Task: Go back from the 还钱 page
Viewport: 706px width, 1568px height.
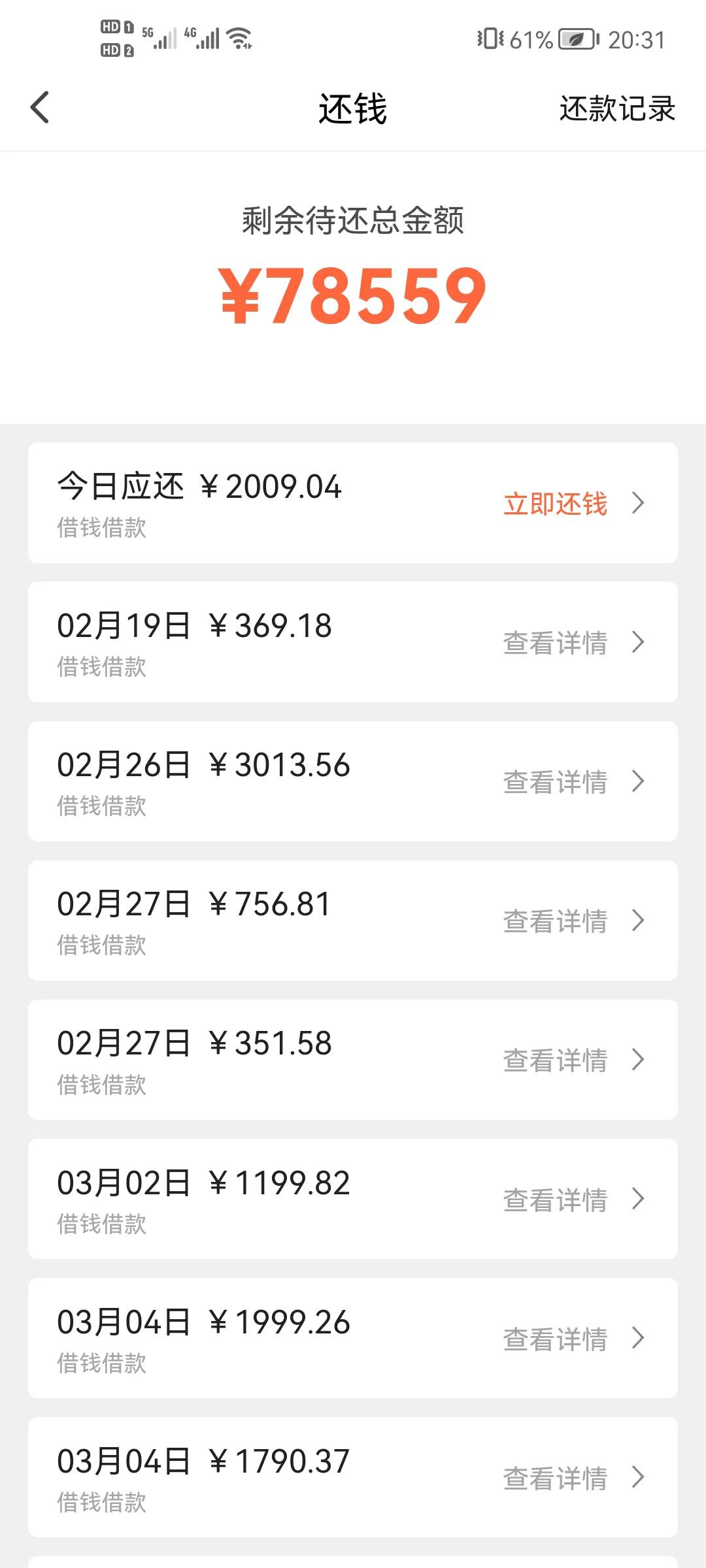Action: 40,108
